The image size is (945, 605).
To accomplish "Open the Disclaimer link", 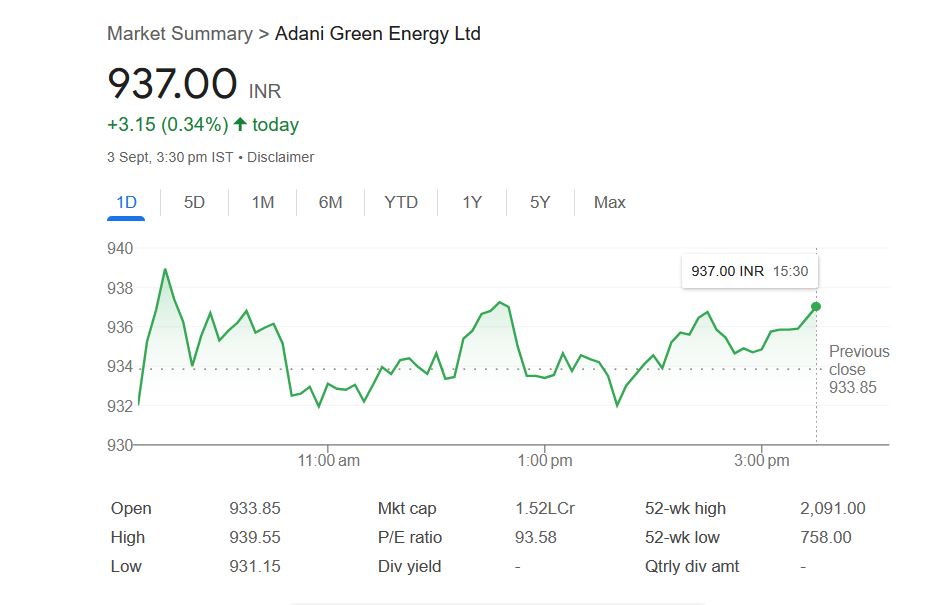I will [x=280, y=157].
